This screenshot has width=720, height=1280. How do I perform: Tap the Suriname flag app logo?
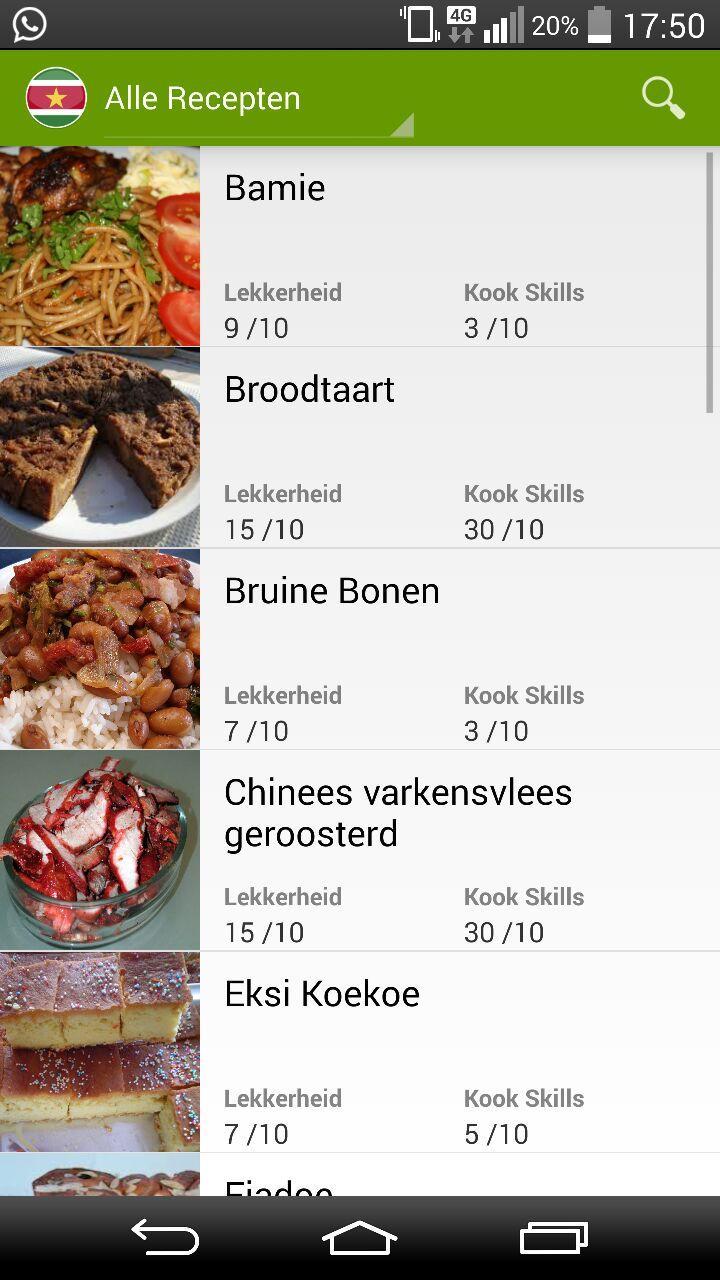click(x=56, y=97)
